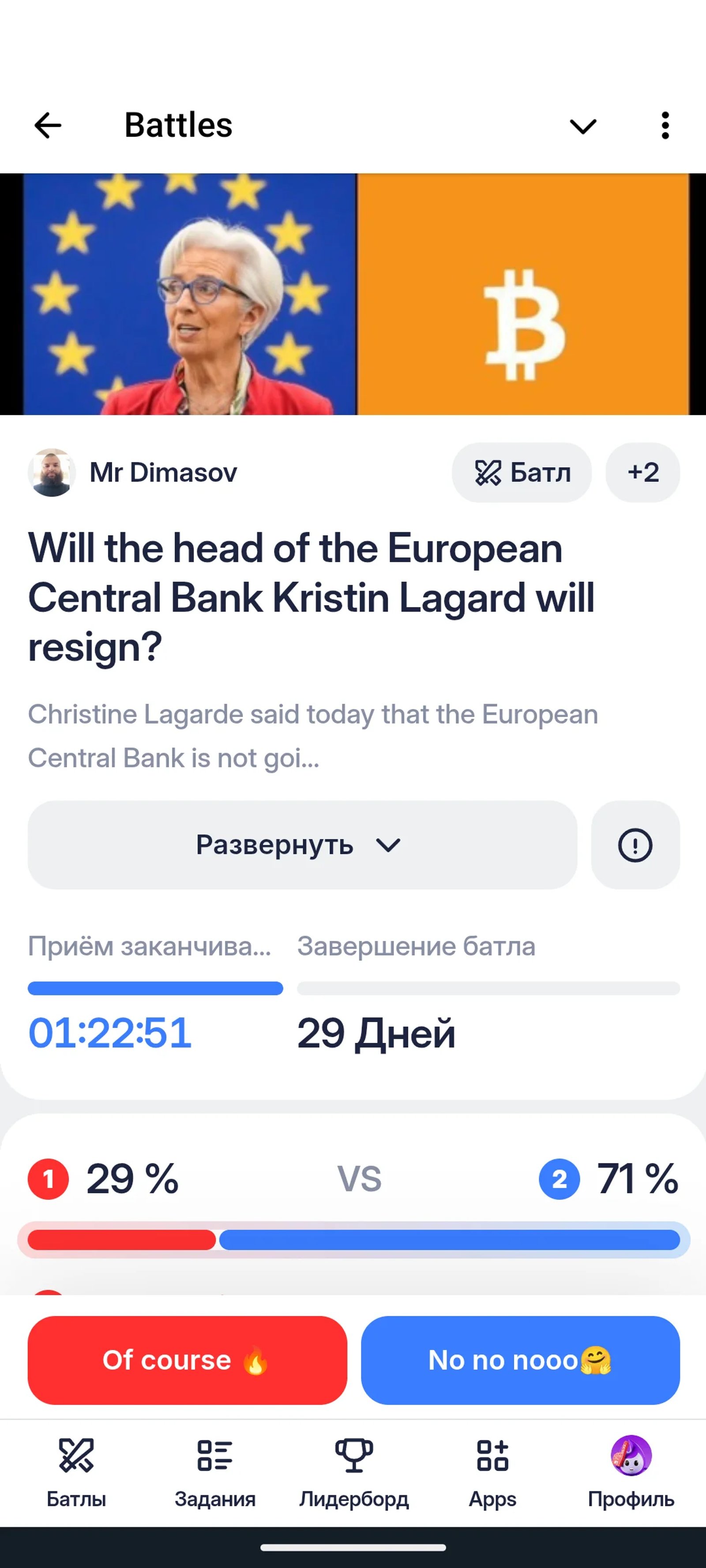Tap the +2 participants badge
This screenshot has width=706, height=1568.
[642, 472]
